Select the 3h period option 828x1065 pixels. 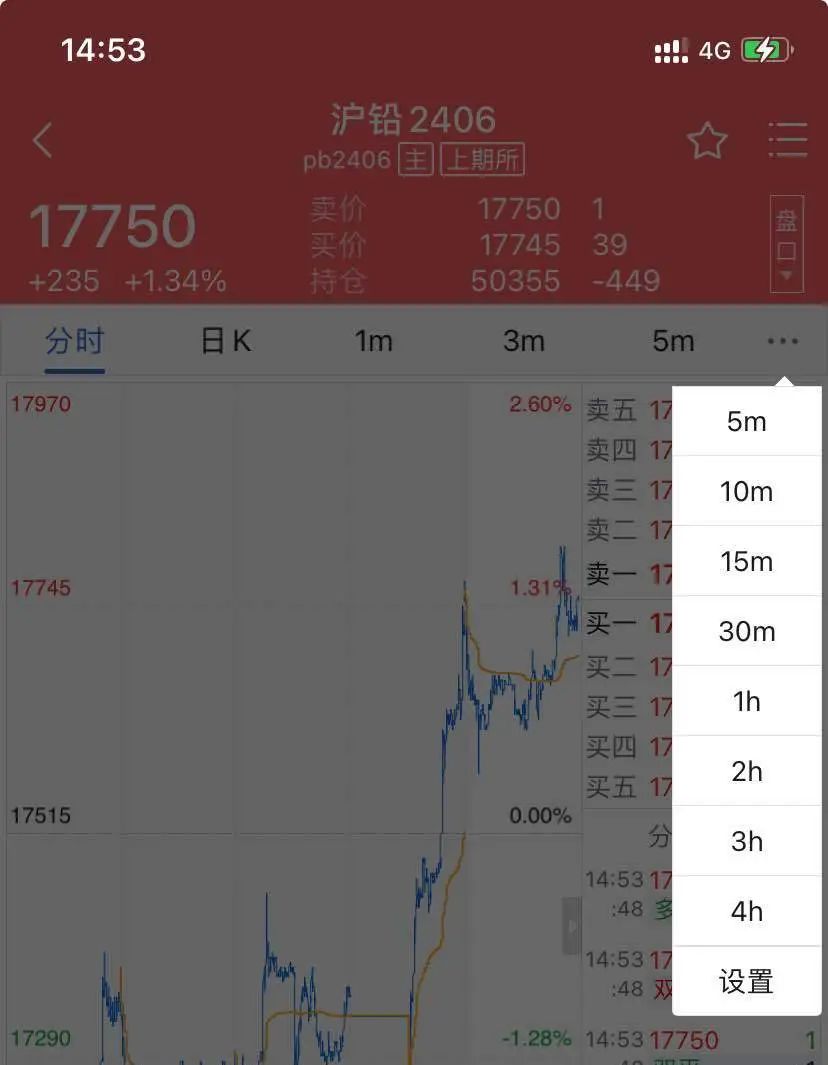[746, 842]
